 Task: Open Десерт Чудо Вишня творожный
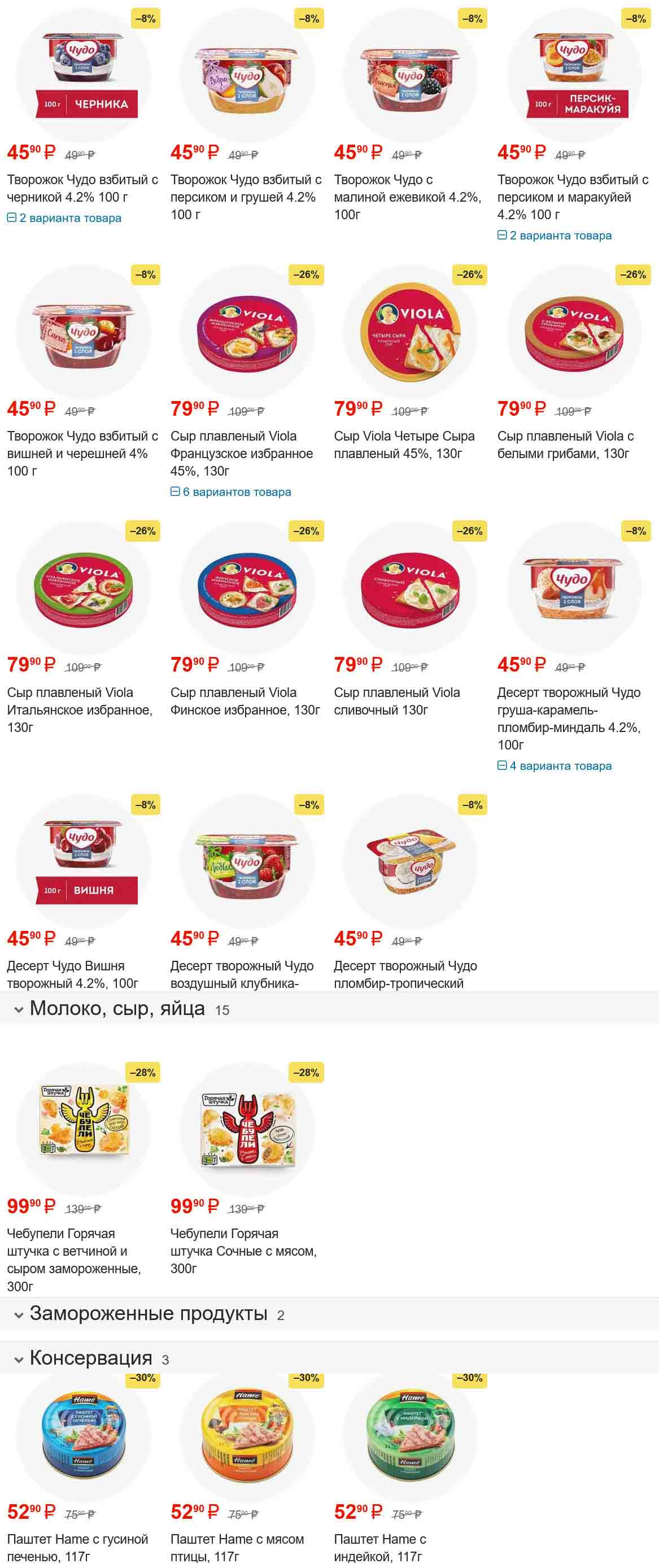click(x=72, y=974)
